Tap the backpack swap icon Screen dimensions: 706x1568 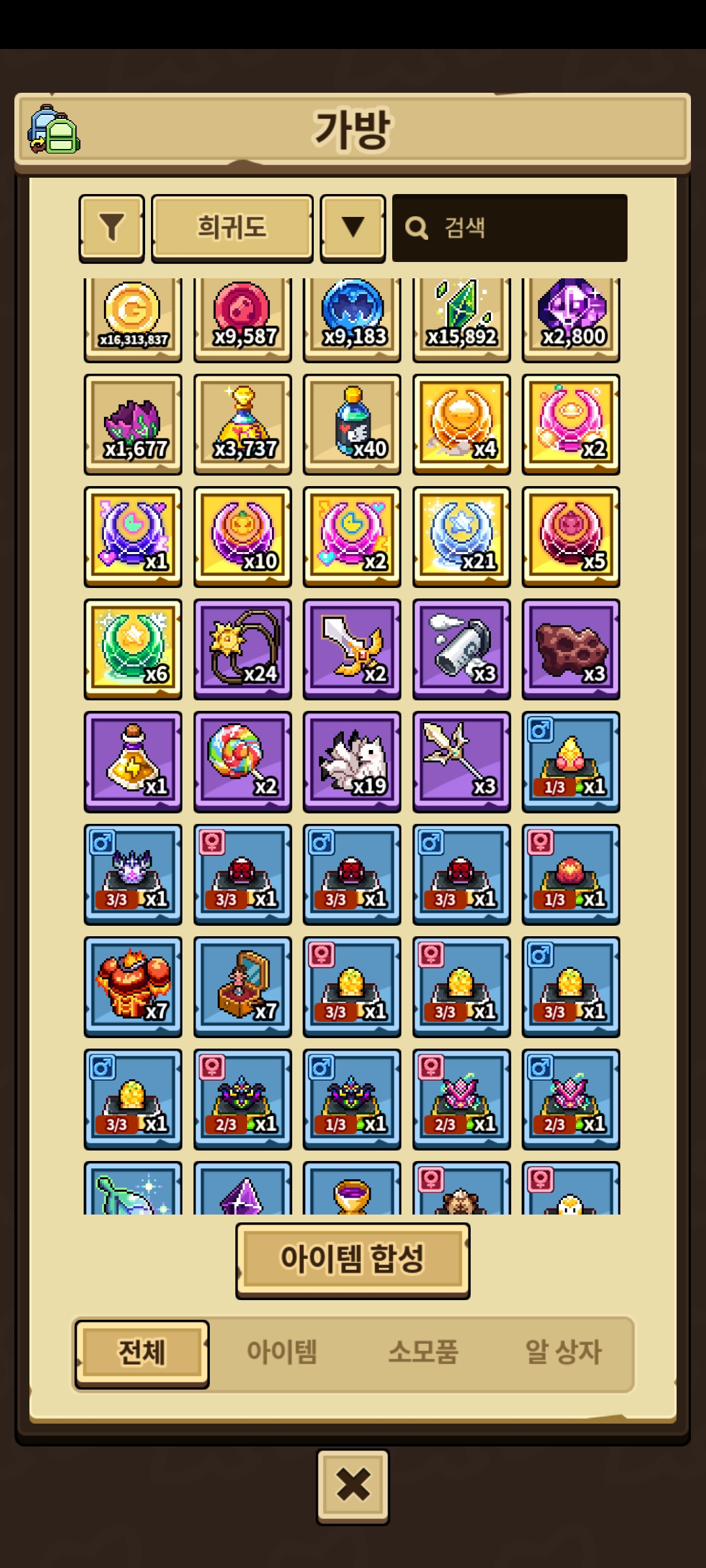(54, 129)
